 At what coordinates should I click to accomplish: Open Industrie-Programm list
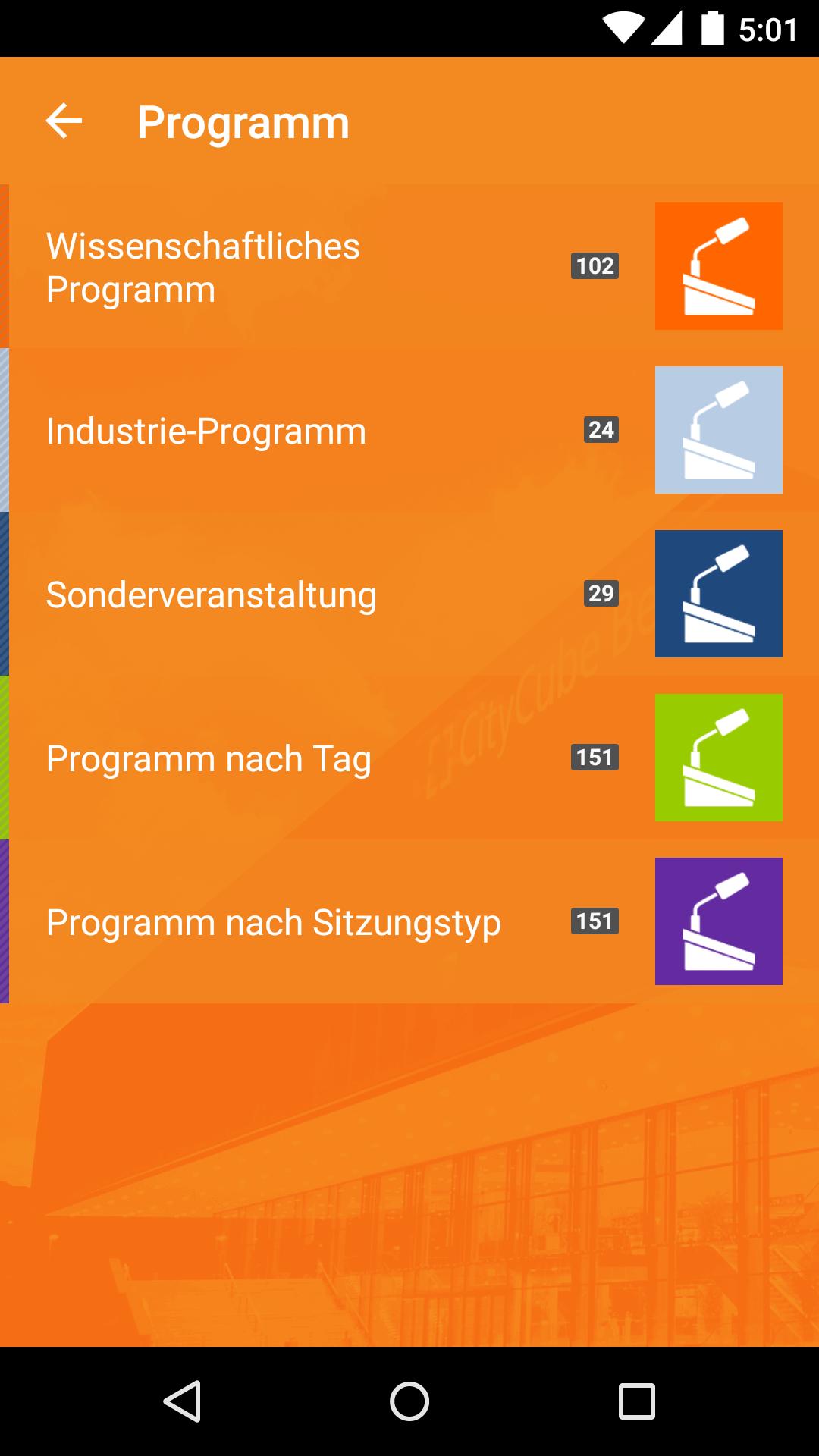(x=206, y=431)
